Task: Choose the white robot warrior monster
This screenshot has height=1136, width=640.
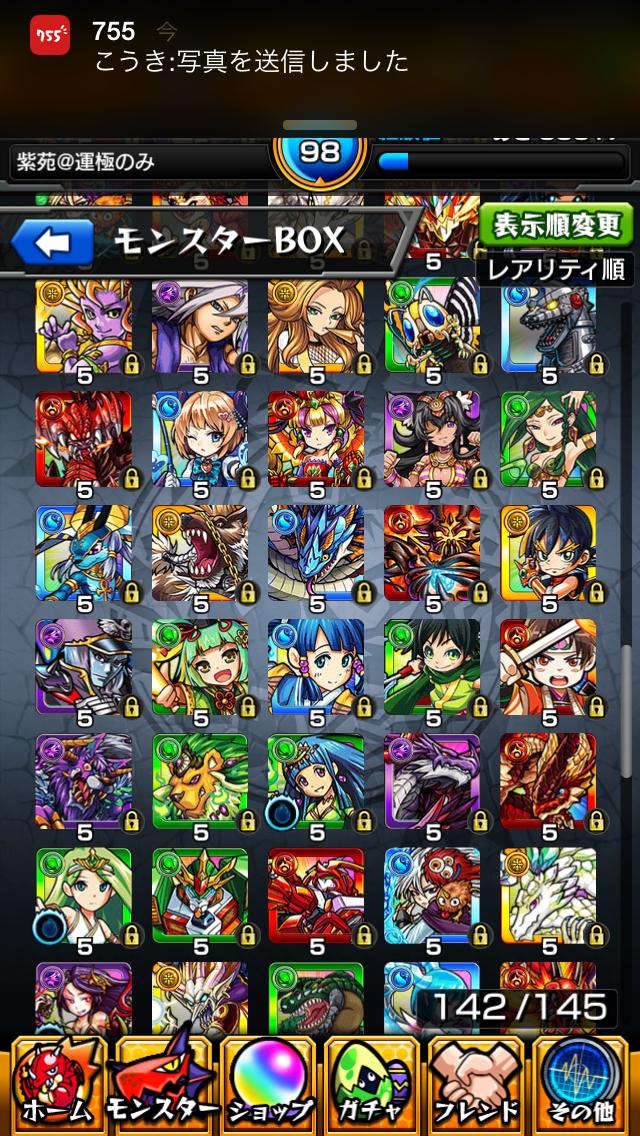Action: [x=199, y=894]
